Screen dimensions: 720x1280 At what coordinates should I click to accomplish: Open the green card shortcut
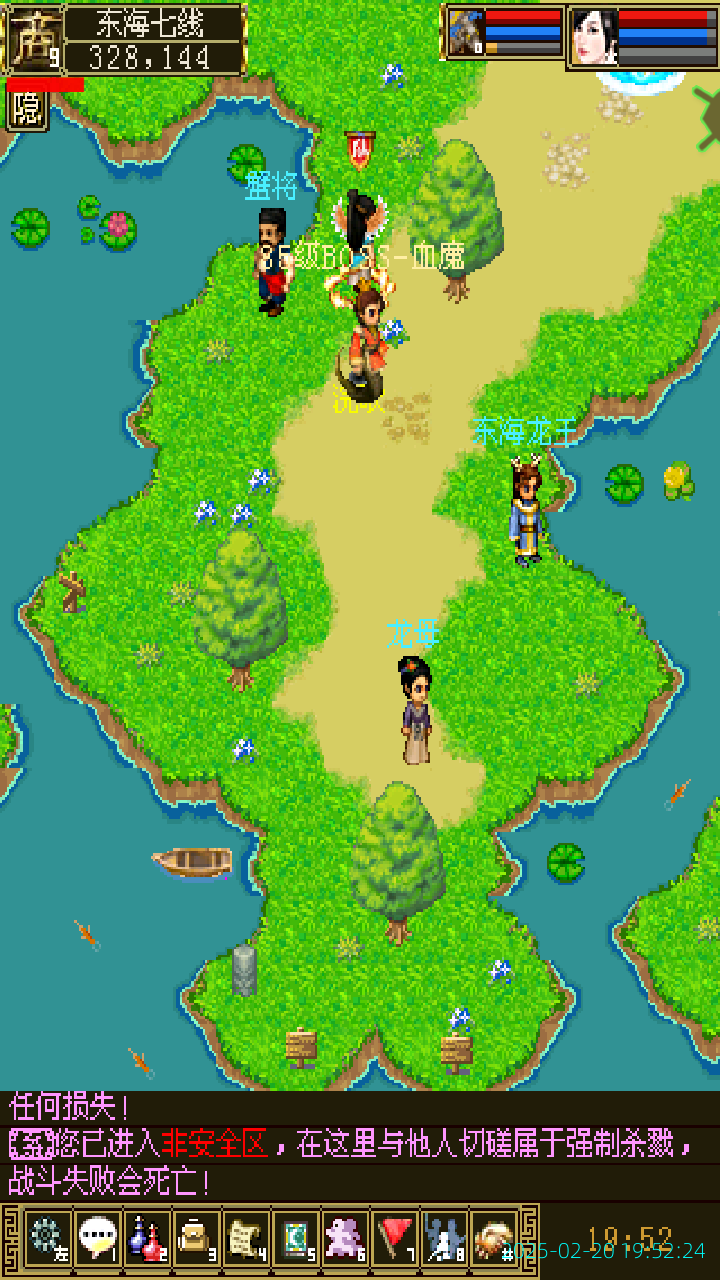pyautogui.click(x=296, y=1238)
